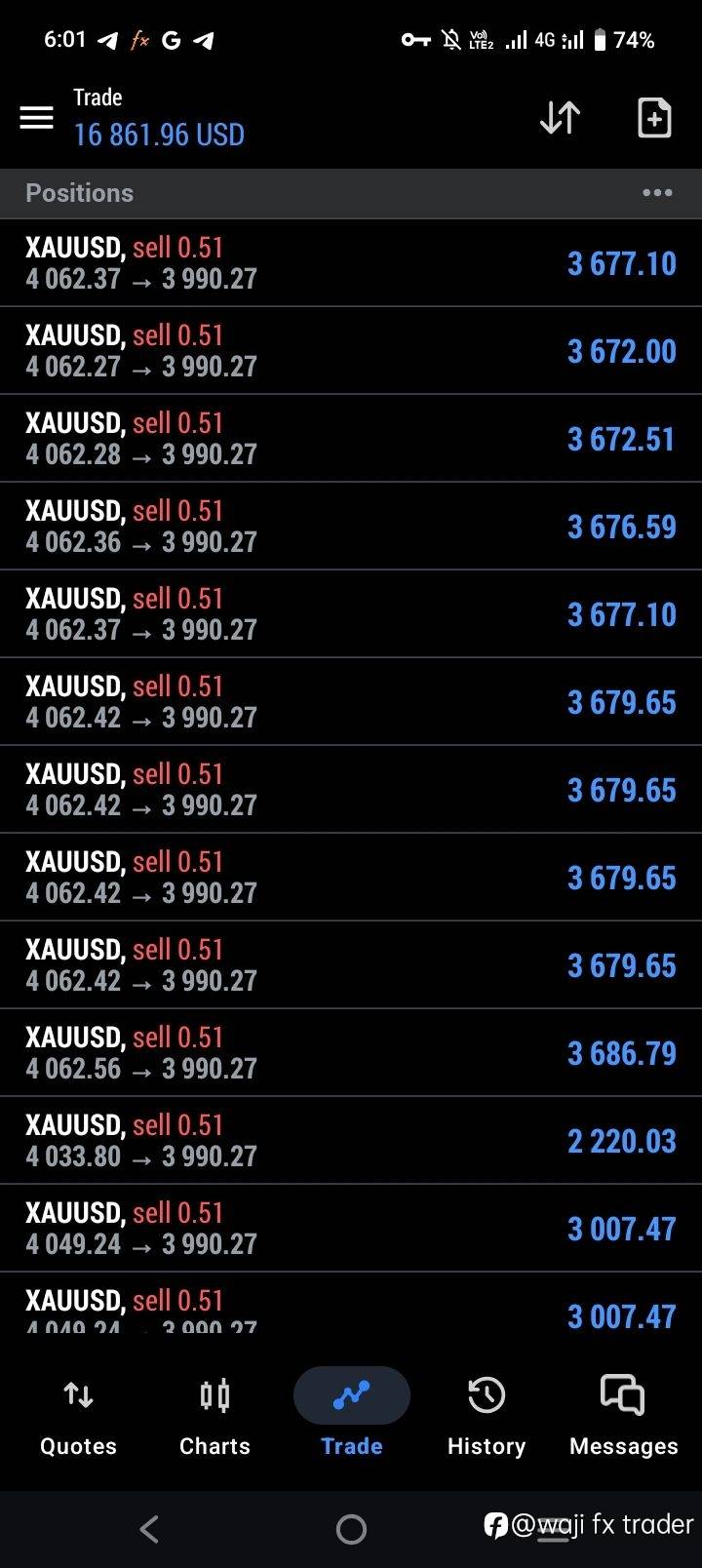The image size is (702, 1568).
Task: Tap the sort positions arrows icon
Action: 560,118
